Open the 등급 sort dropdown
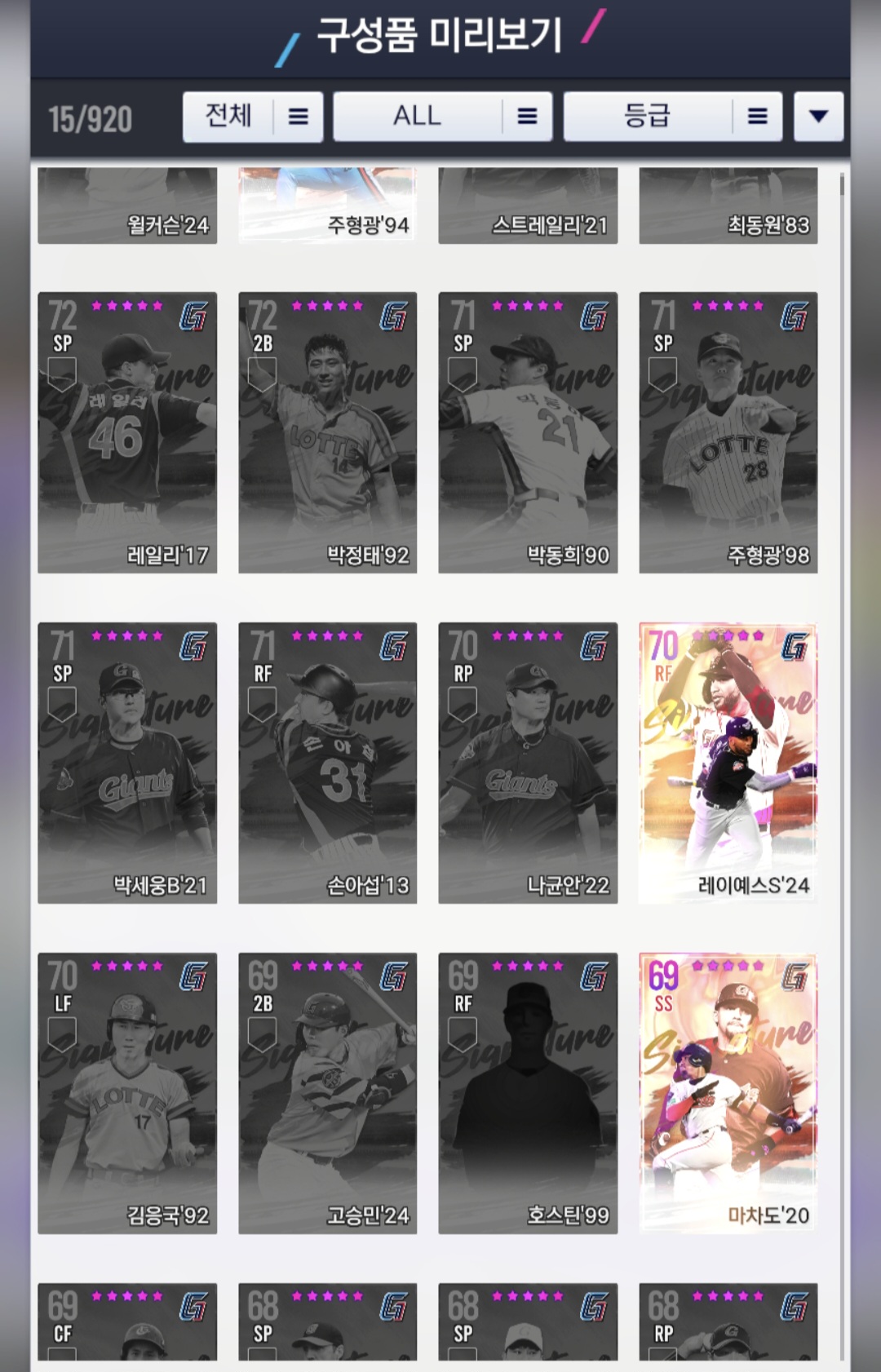 (672, 117)
